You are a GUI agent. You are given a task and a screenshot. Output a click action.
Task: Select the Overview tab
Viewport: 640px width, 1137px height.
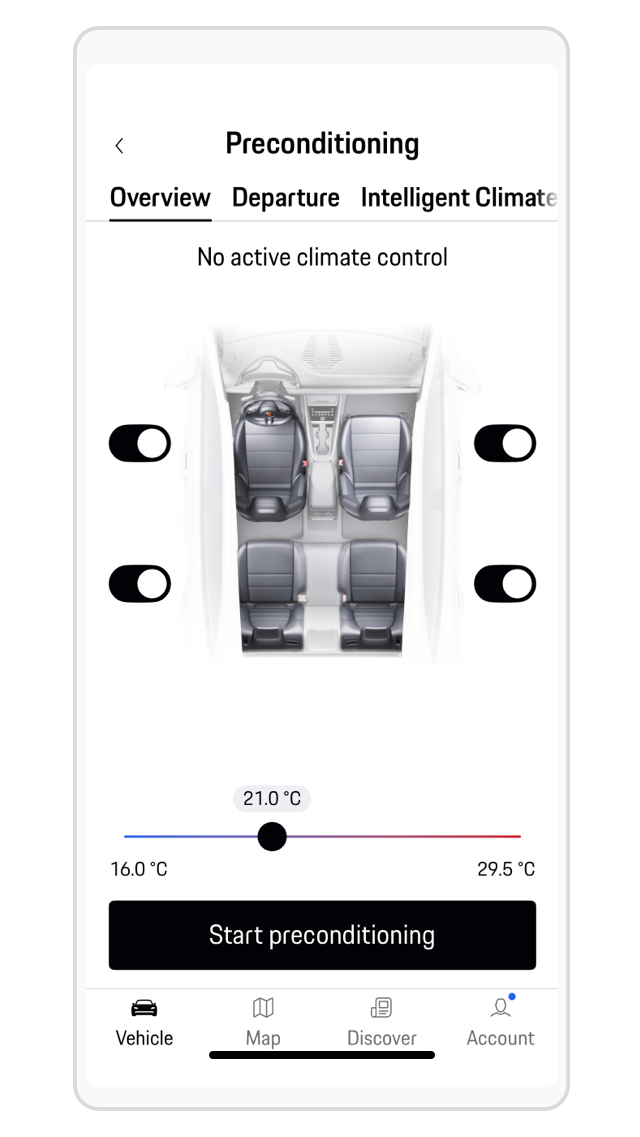pyautogui.click(x=160, y=198)
